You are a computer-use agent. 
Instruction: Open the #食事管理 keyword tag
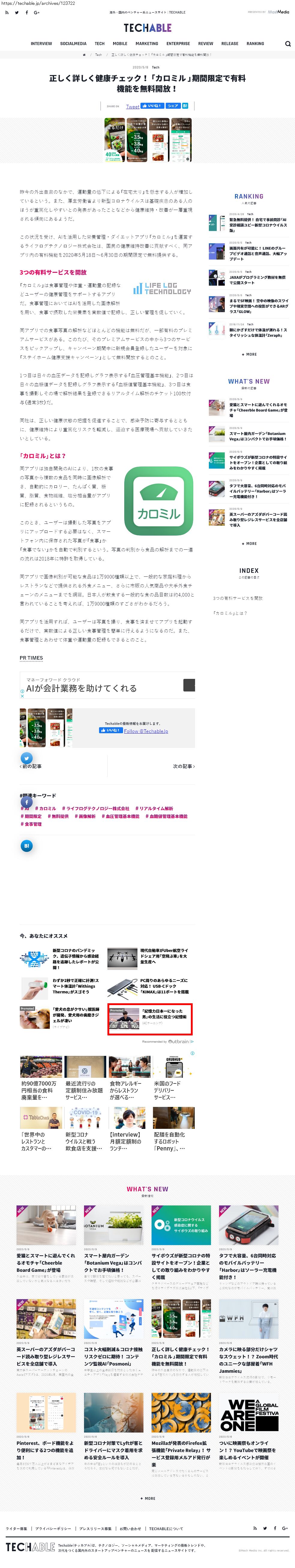31,824
